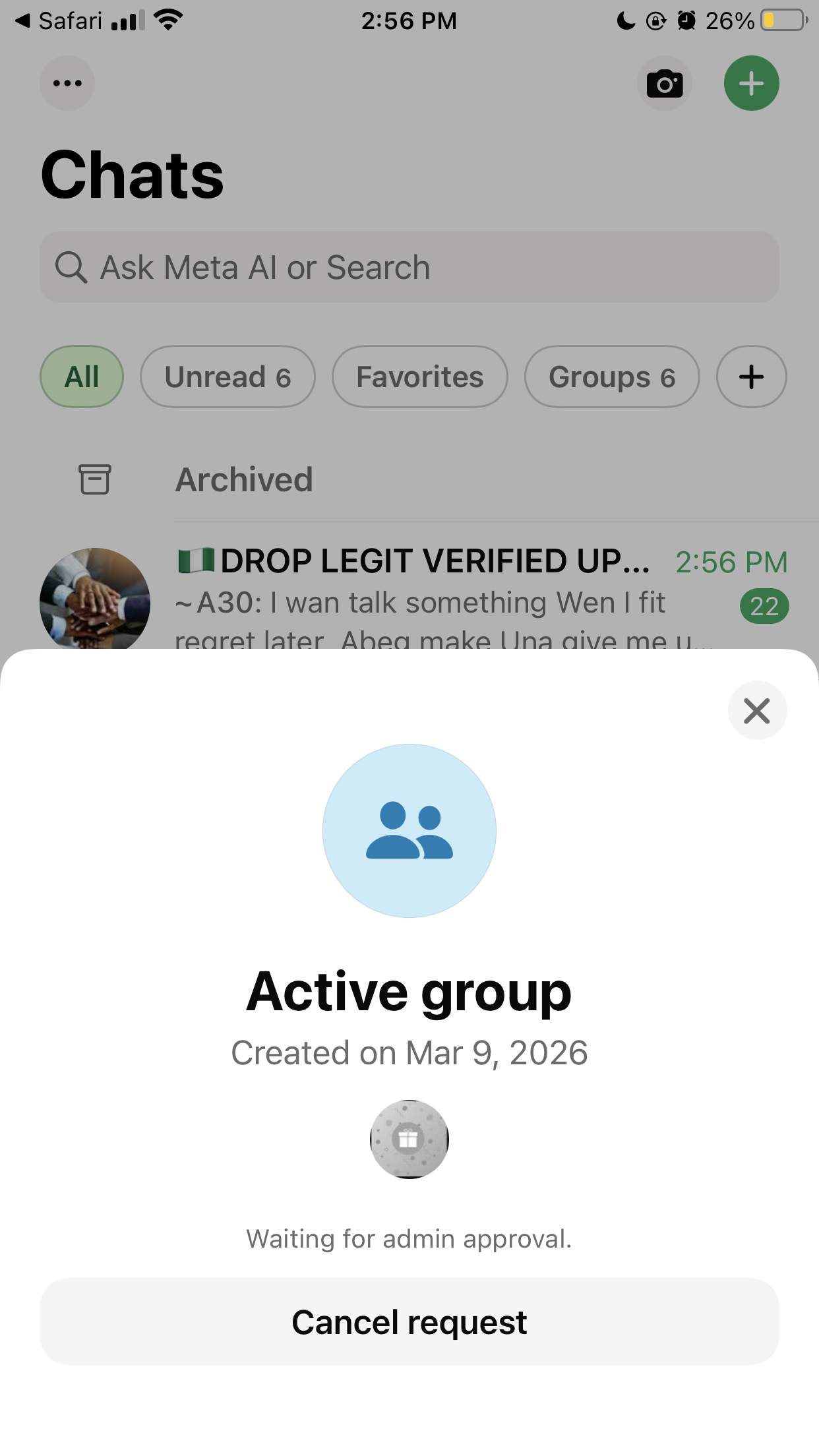Tap the Ask Meta AI or Search field
This screenshot has width=819, height=1456.
tap(409, 268)
